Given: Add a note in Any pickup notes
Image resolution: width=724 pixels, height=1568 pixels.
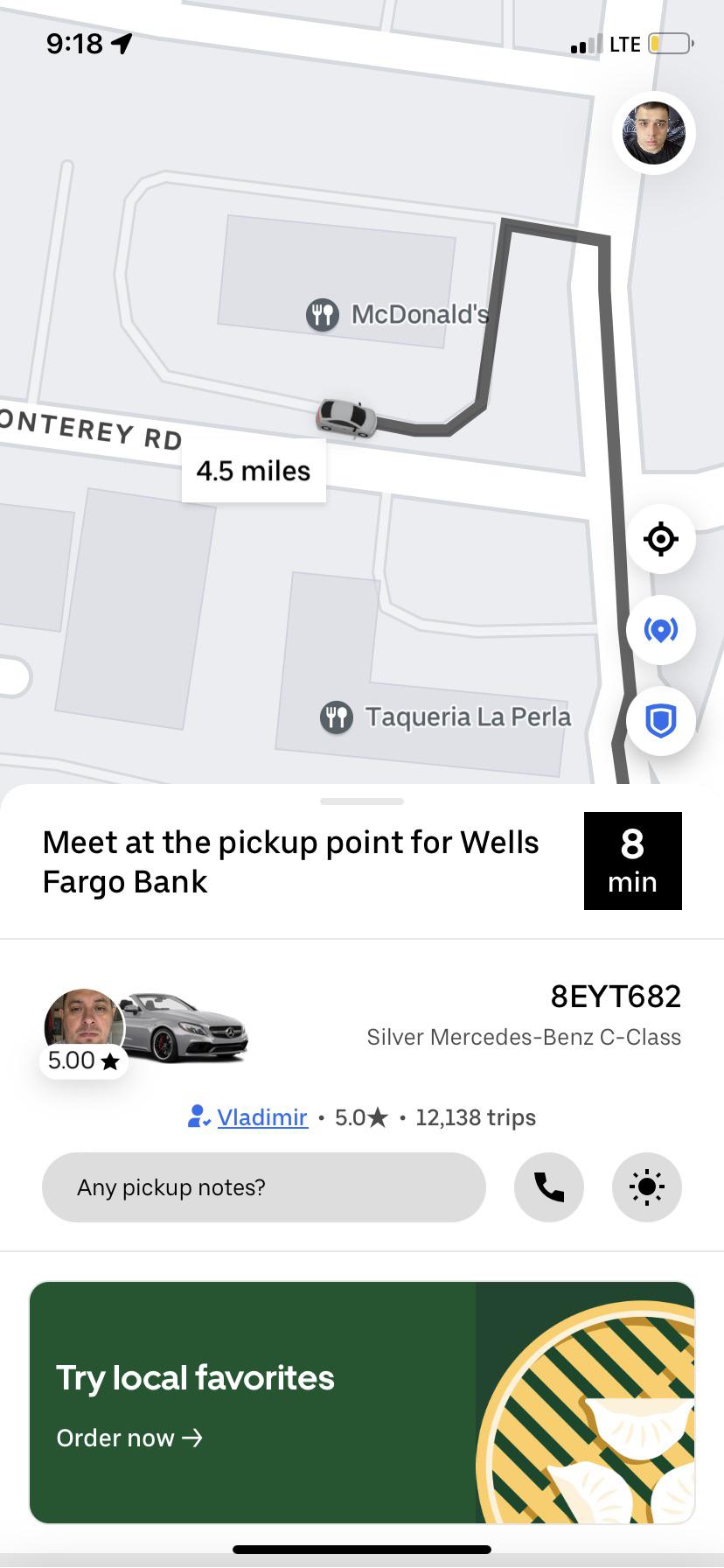Looking at the screenshot, I should point(263,1187).
